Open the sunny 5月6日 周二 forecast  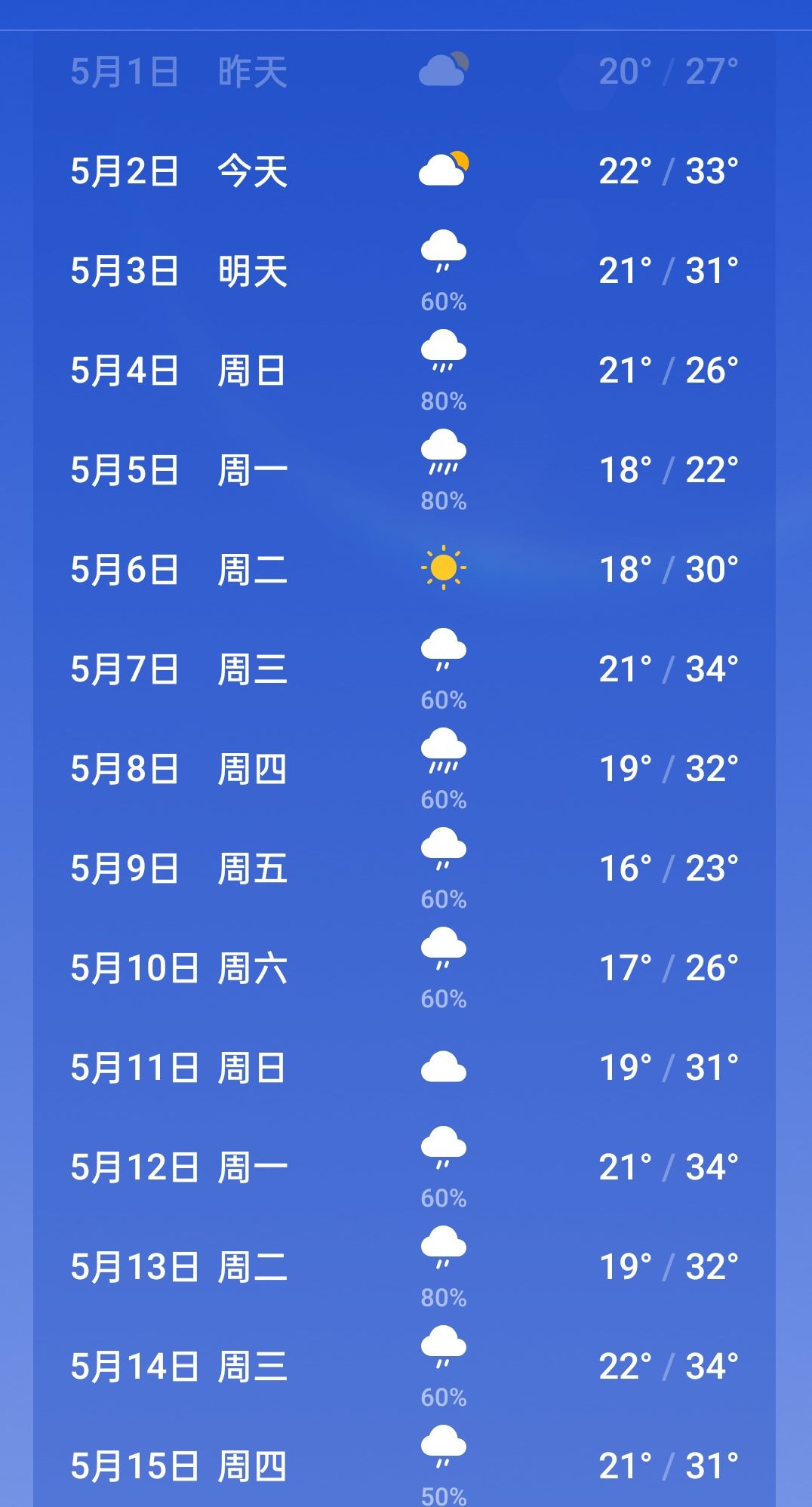tap(404, 570)
